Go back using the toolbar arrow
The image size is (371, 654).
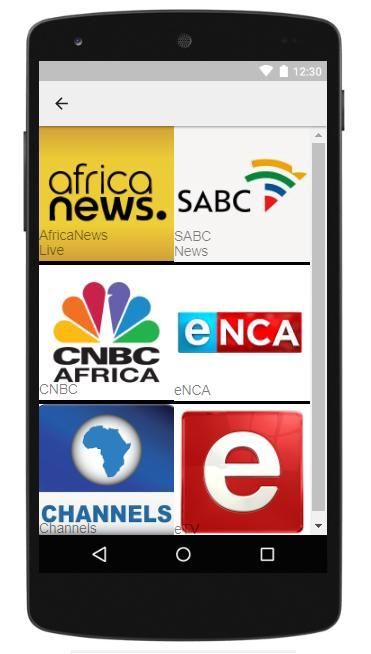[x=62, y=103]
